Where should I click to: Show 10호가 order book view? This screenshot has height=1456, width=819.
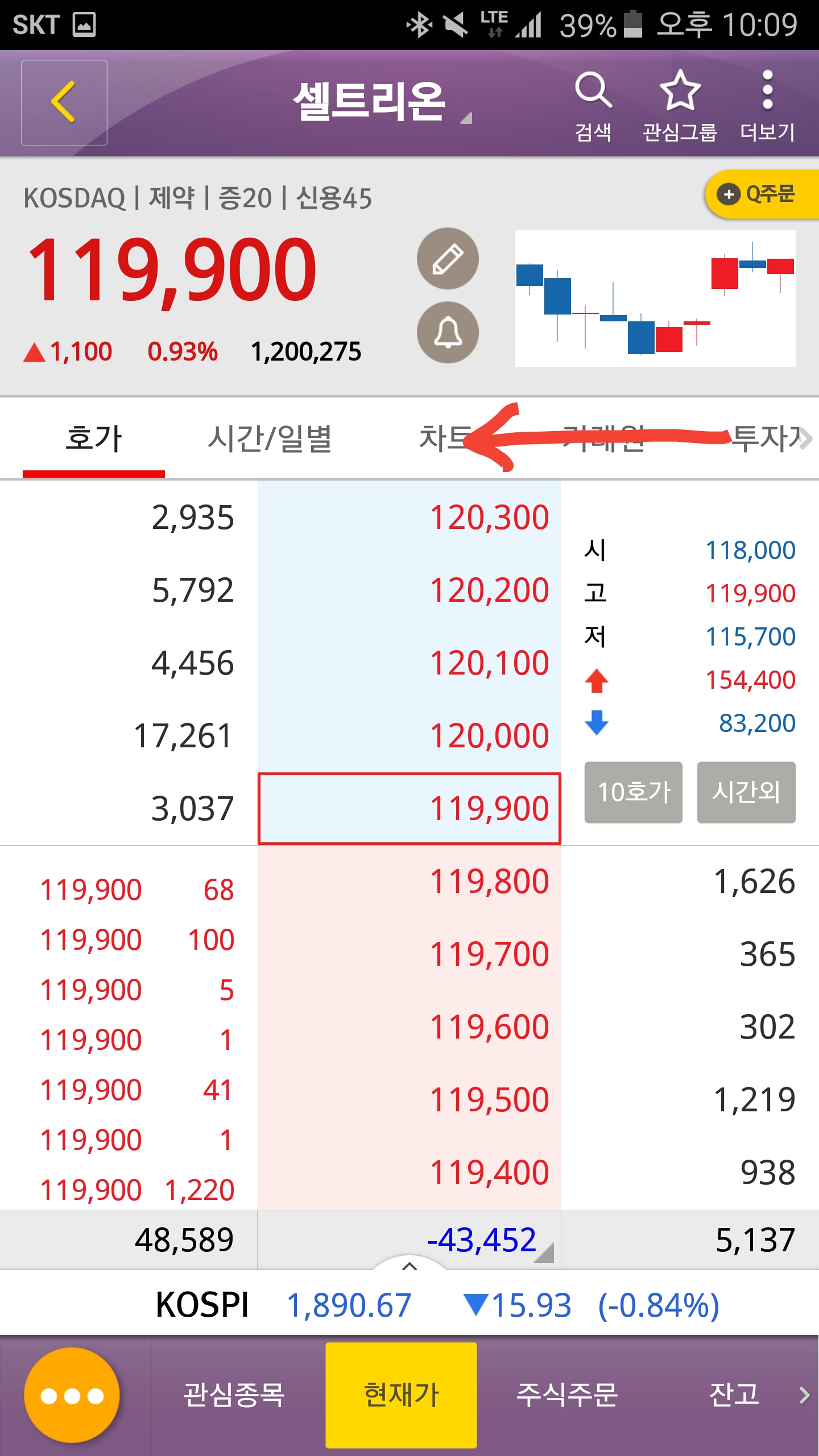point(634,792)
